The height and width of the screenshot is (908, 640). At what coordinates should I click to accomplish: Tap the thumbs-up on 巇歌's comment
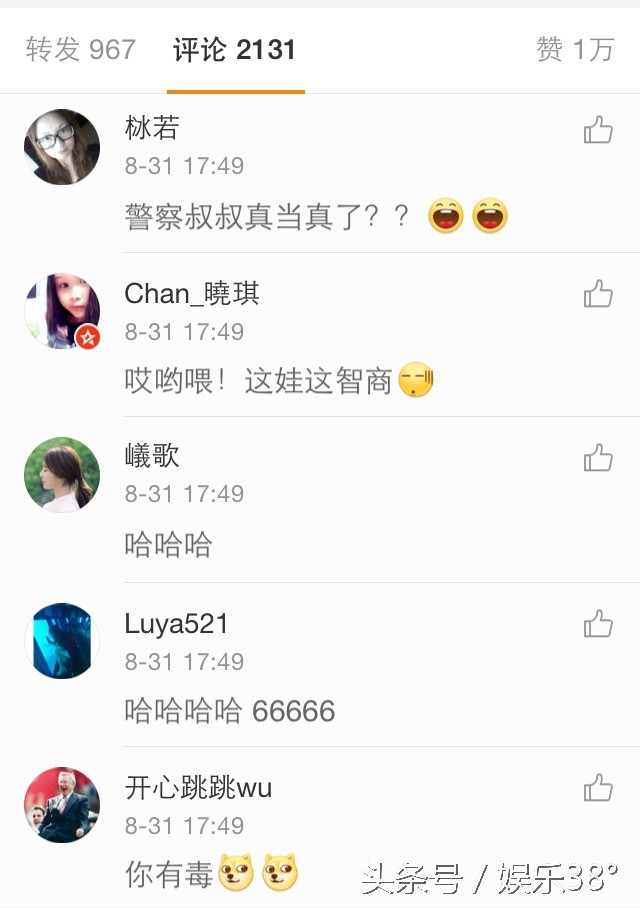pyautogui.click(x=598, y=458)
